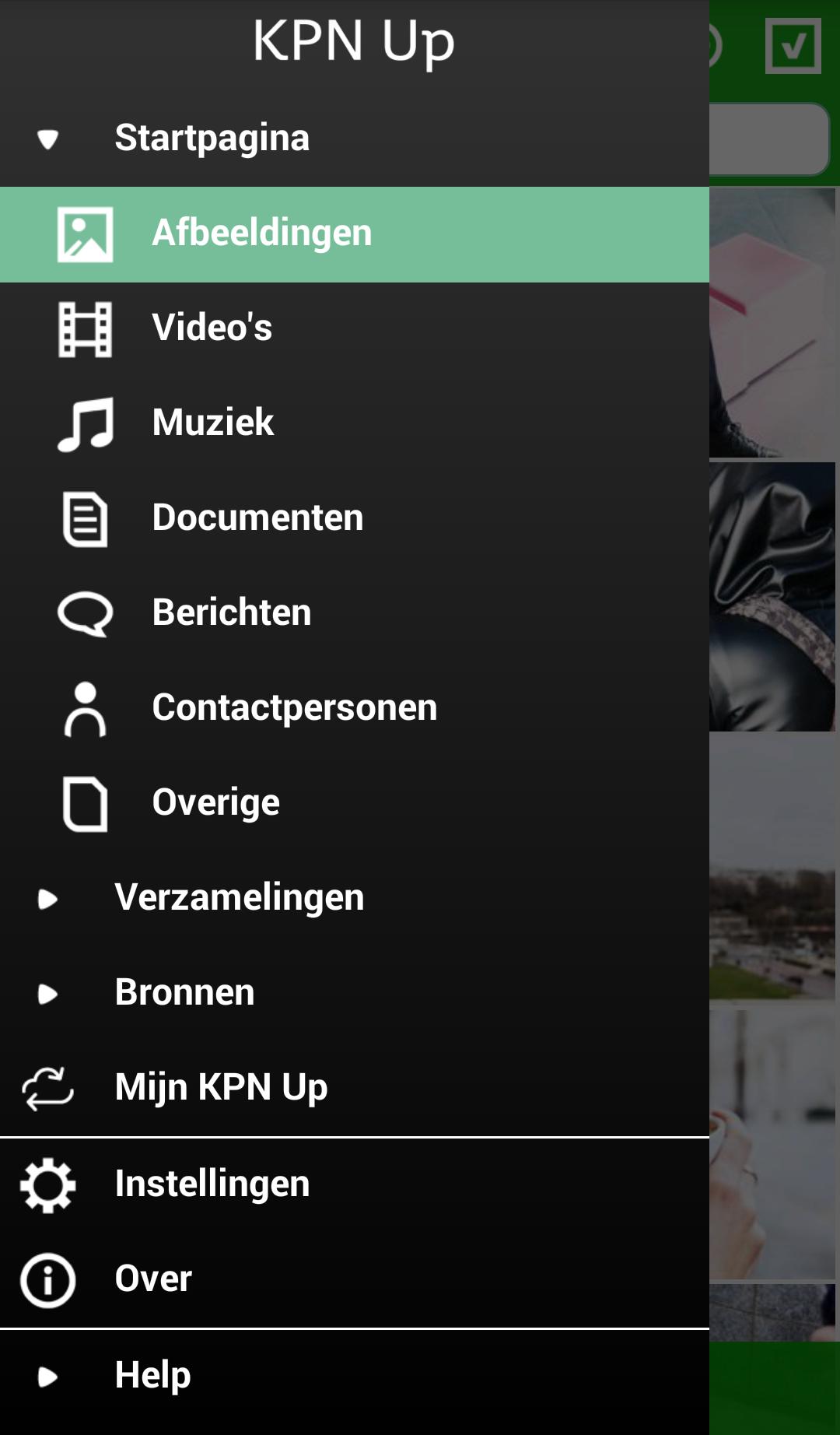Open Instellingen via the gear icon

tap(45, 1184)
